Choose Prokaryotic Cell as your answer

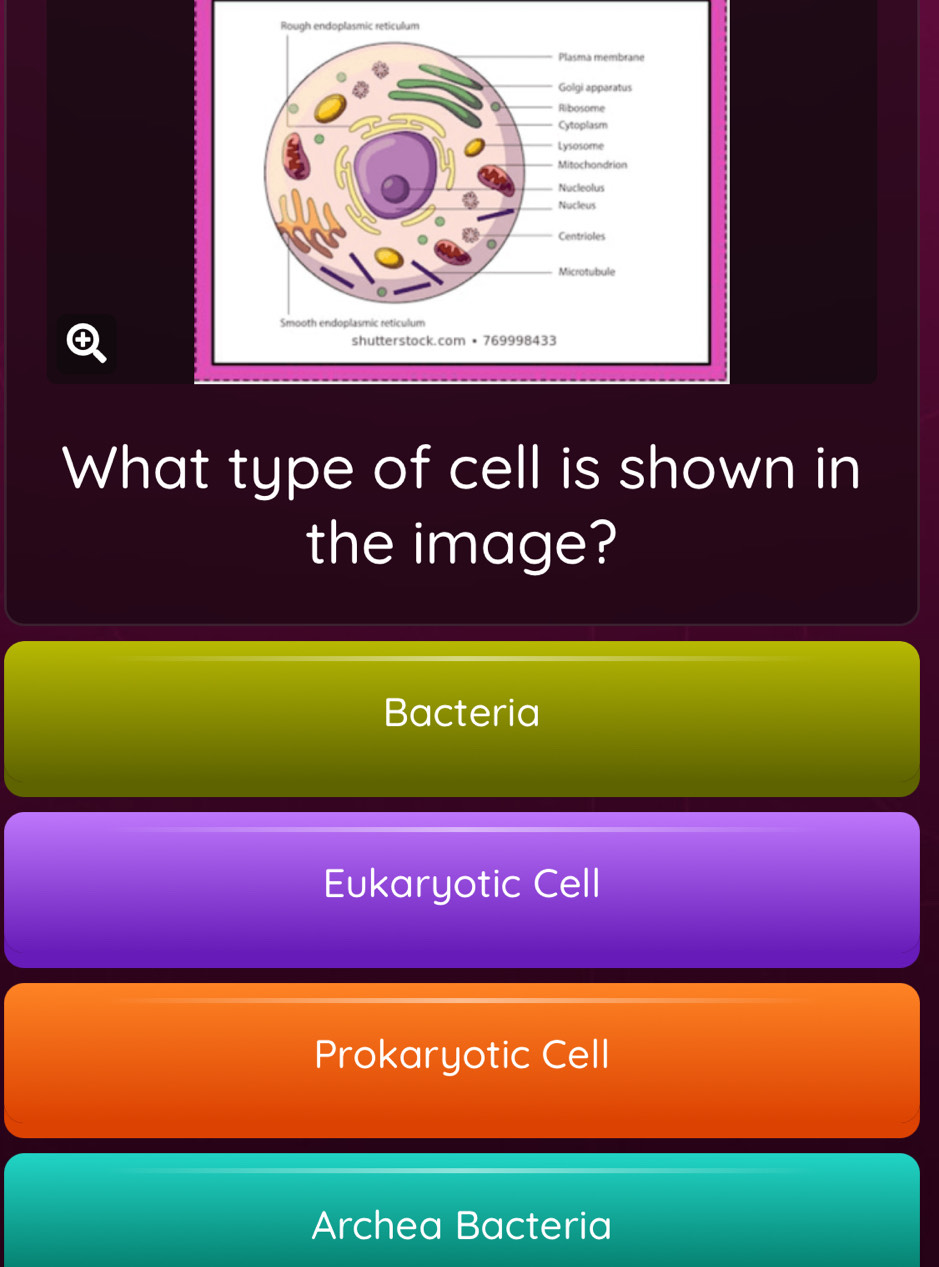pyautogui.click(x=460, y=1053)
